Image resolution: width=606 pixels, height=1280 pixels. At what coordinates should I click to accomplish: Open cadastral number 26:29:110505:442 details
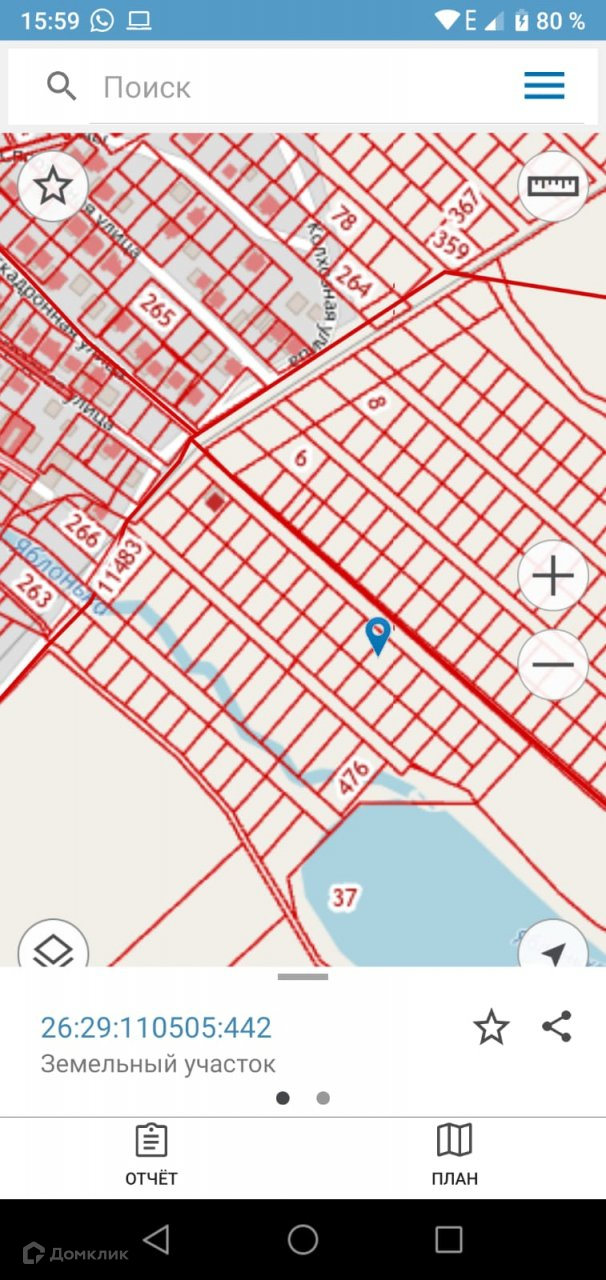[x=156, y=1027]
